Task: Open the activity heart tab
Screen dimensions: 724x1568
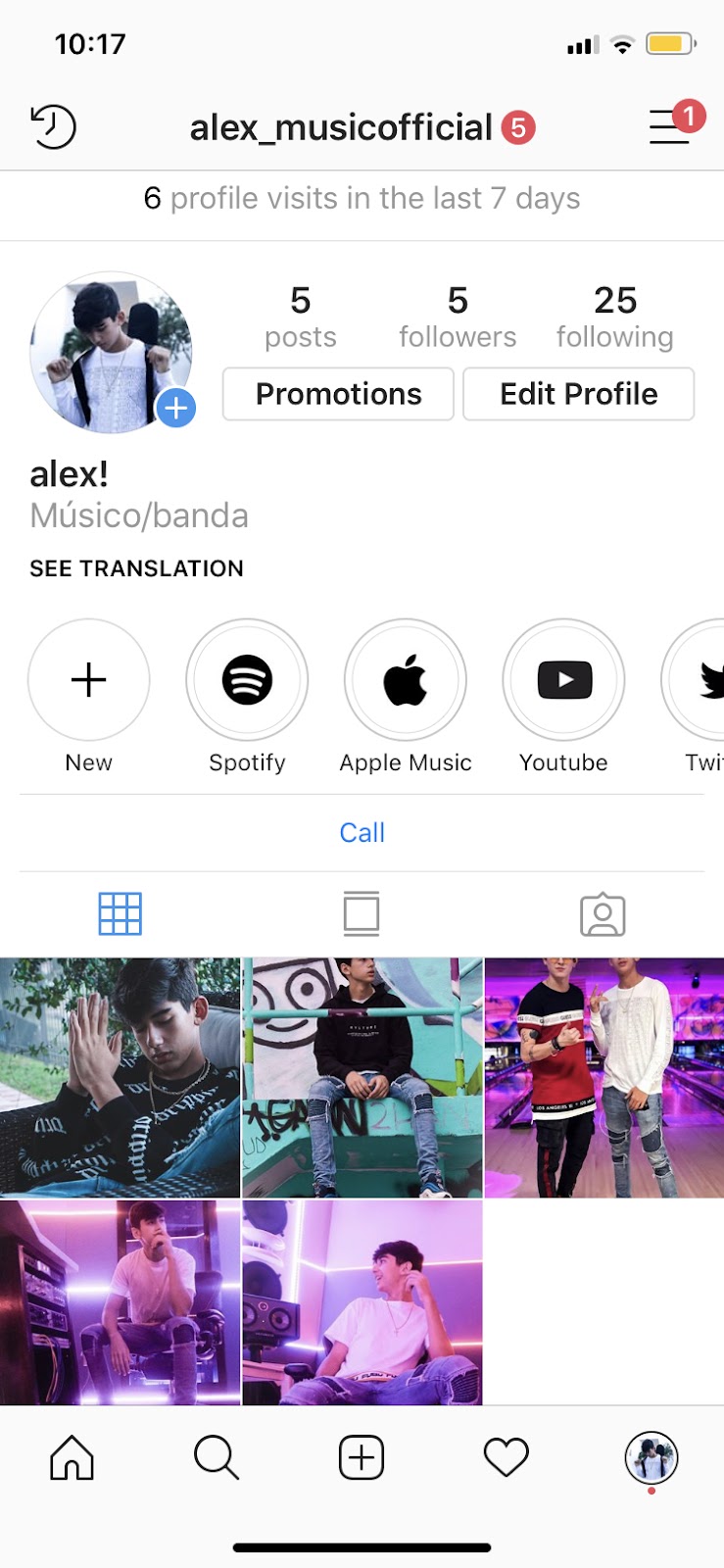Action: (x=507, y=1457)
